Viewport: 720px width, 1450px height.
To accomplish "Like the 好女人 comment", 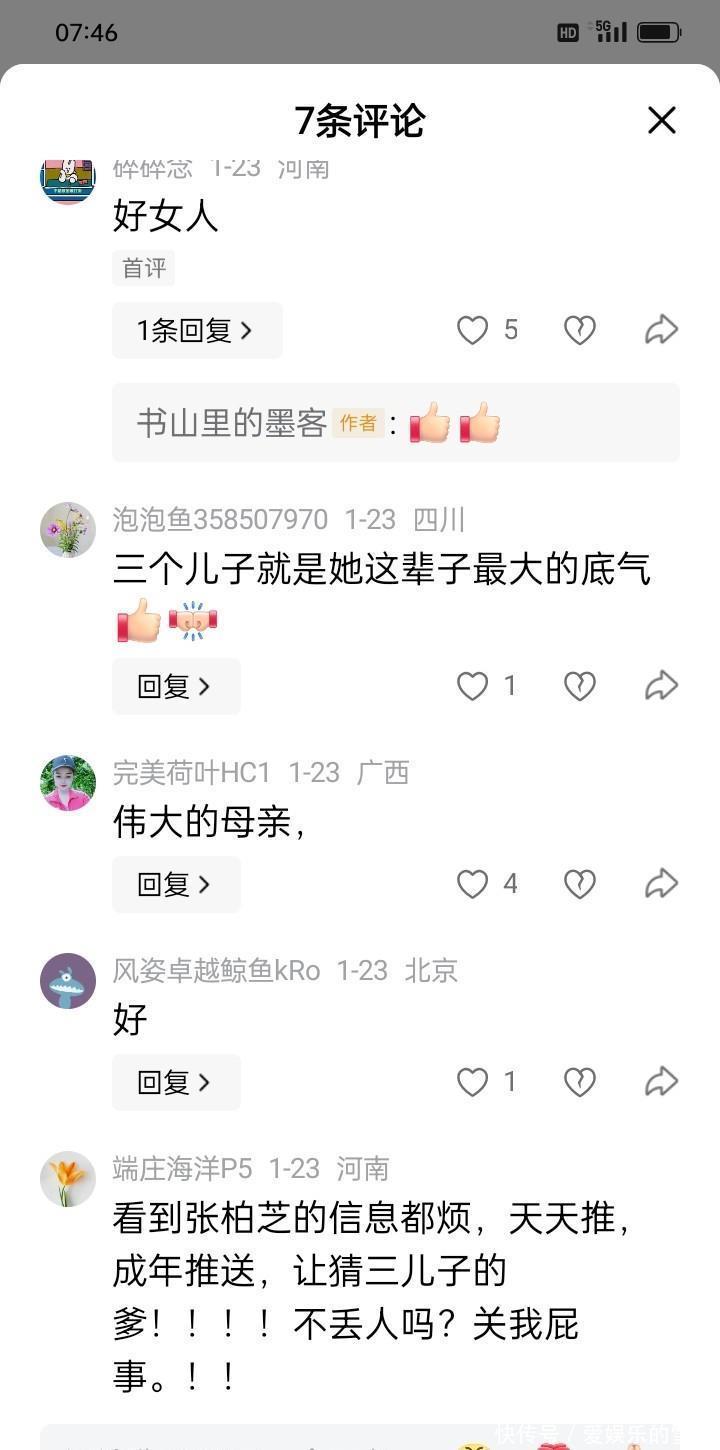I will (472, 330).
